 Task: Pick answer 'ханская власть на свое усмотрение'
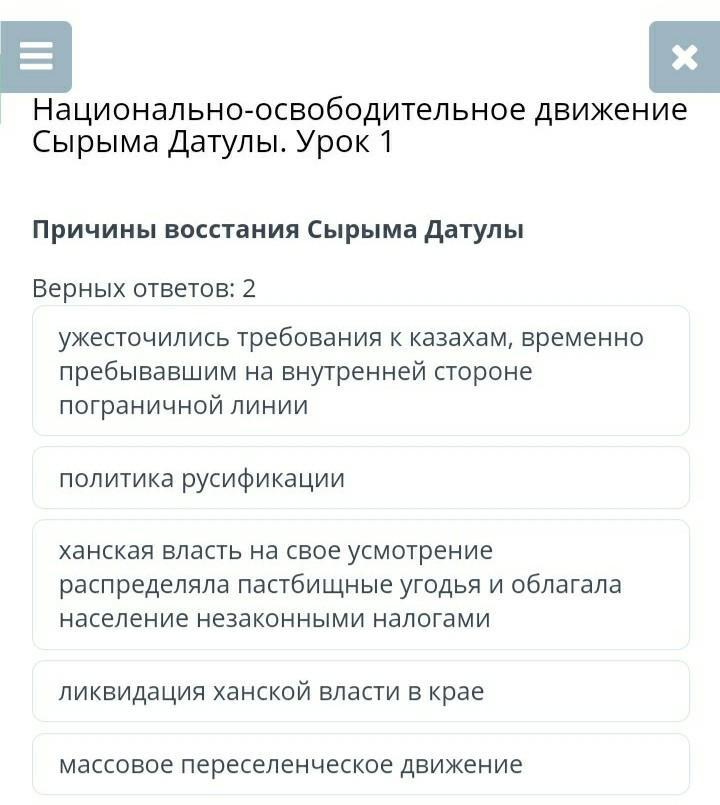[360, 584]
